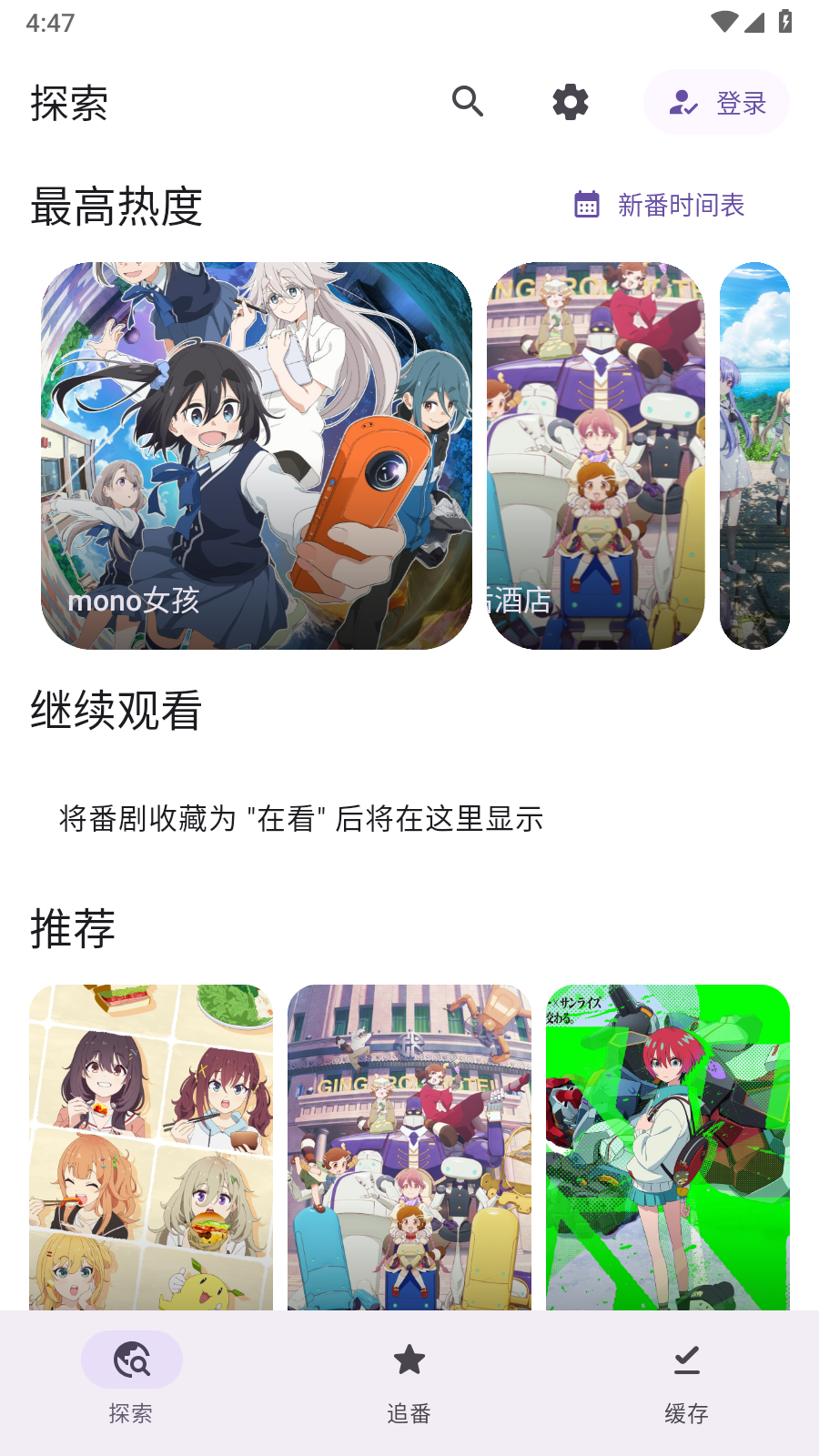The image size is (819, 1456).
Task: Open the 新番时间表 schedule link
Action: (680, 206)
